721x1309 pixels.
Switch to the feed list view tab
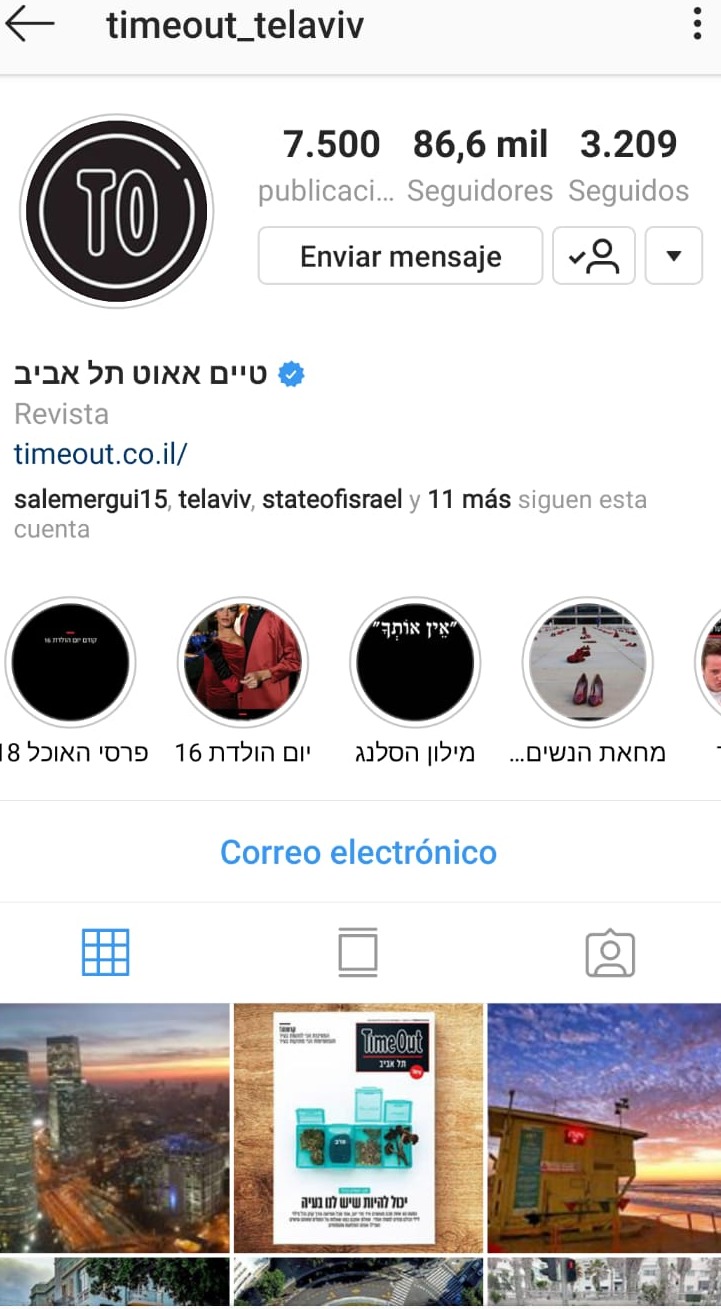coord(358,952)
